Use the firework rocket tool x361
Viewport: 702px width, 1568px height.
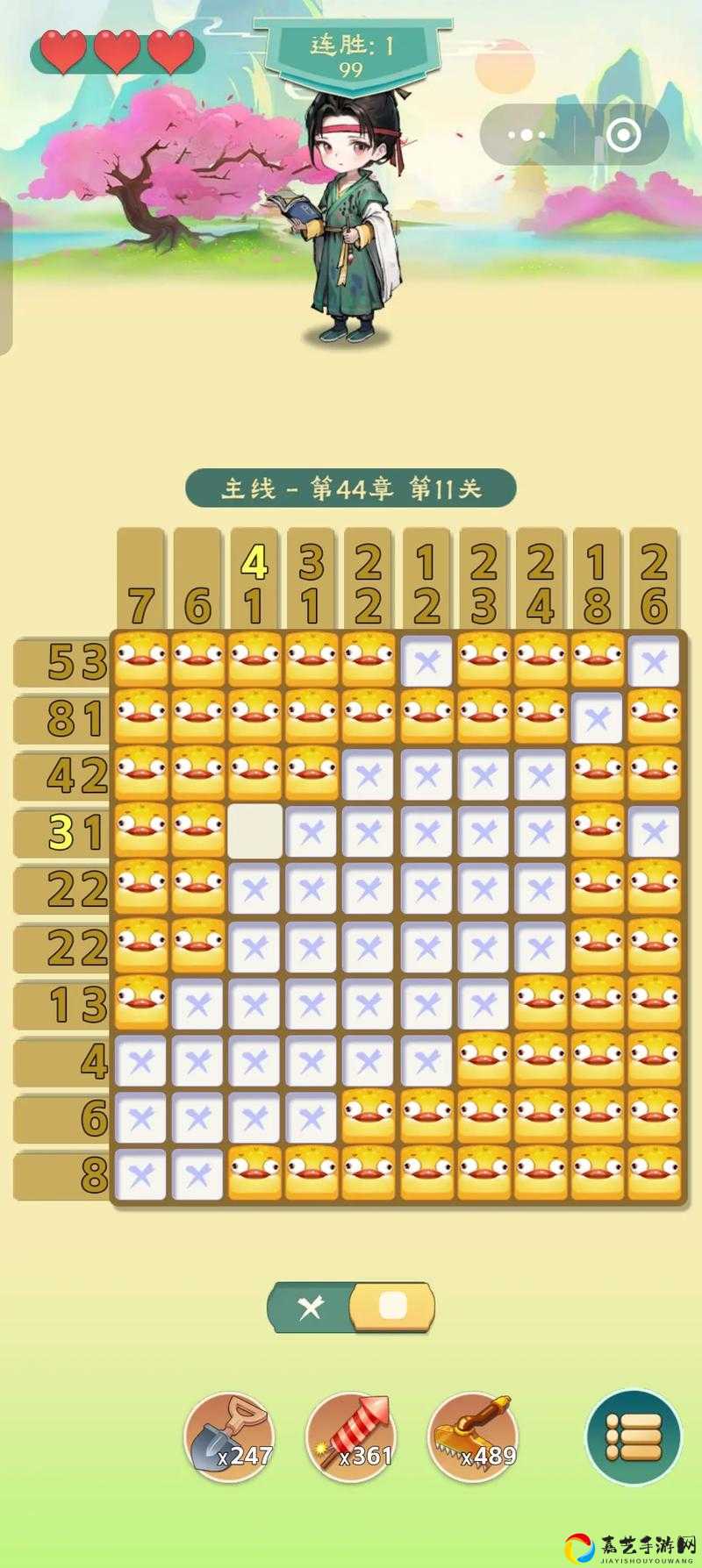351,1438
